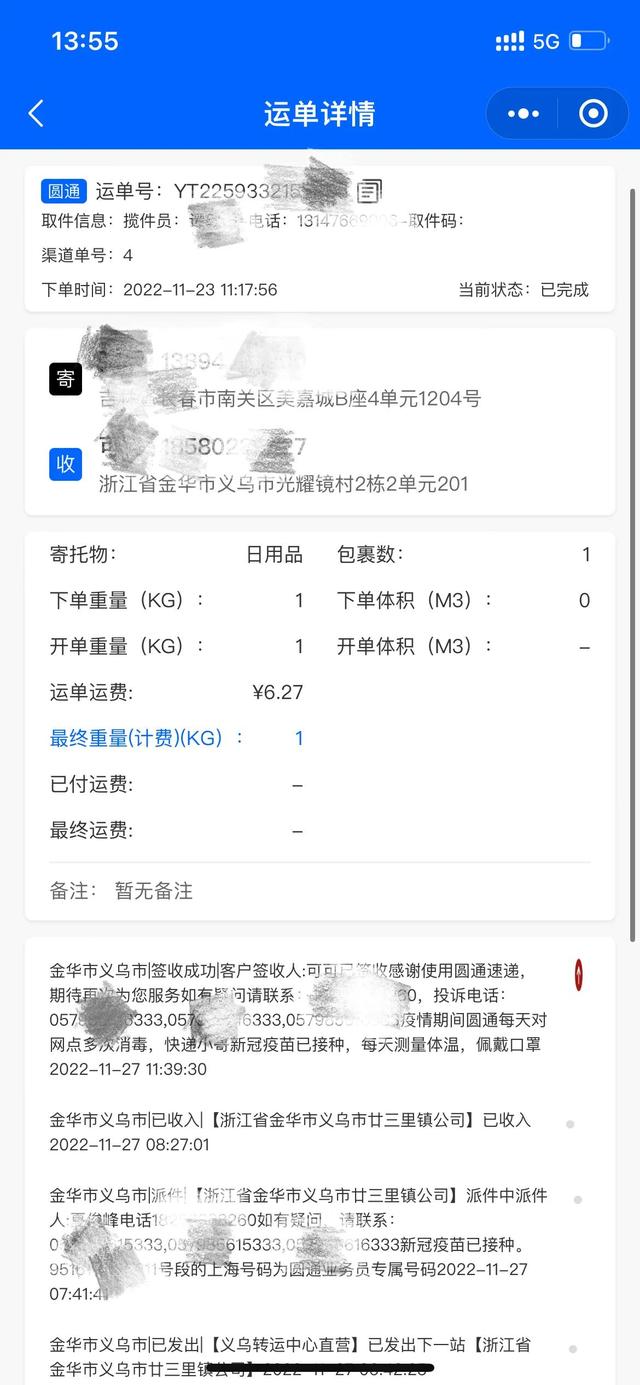640x1385 pixels.
Task: Copy the 运单号 tracking number
Action: pos(369,191)
